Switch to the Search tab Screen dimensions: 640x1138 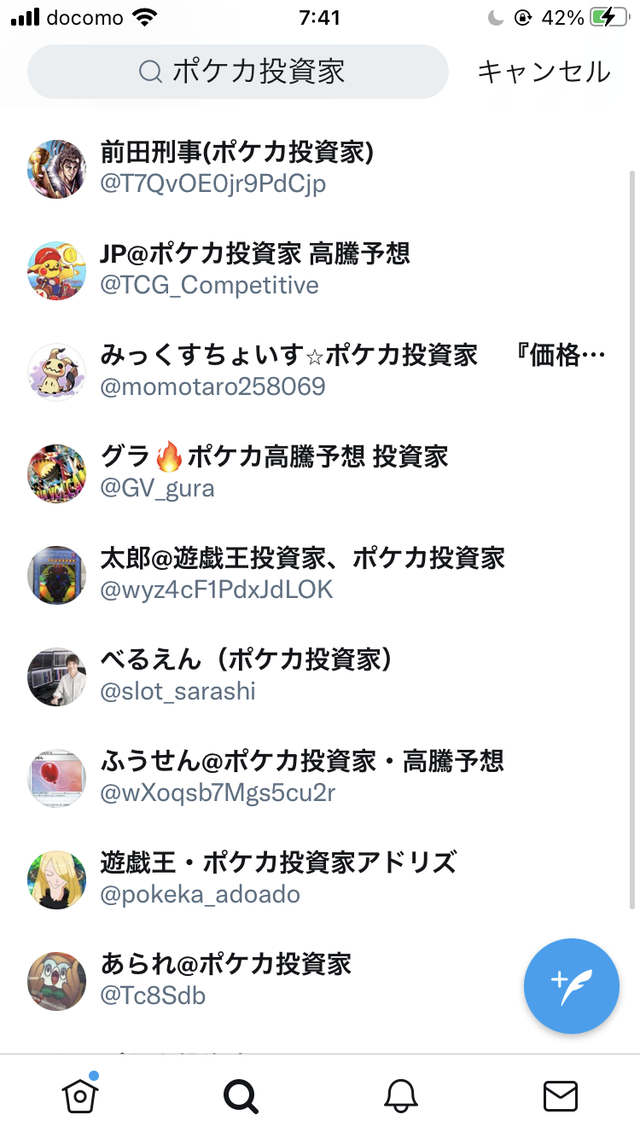[240, 1096]
